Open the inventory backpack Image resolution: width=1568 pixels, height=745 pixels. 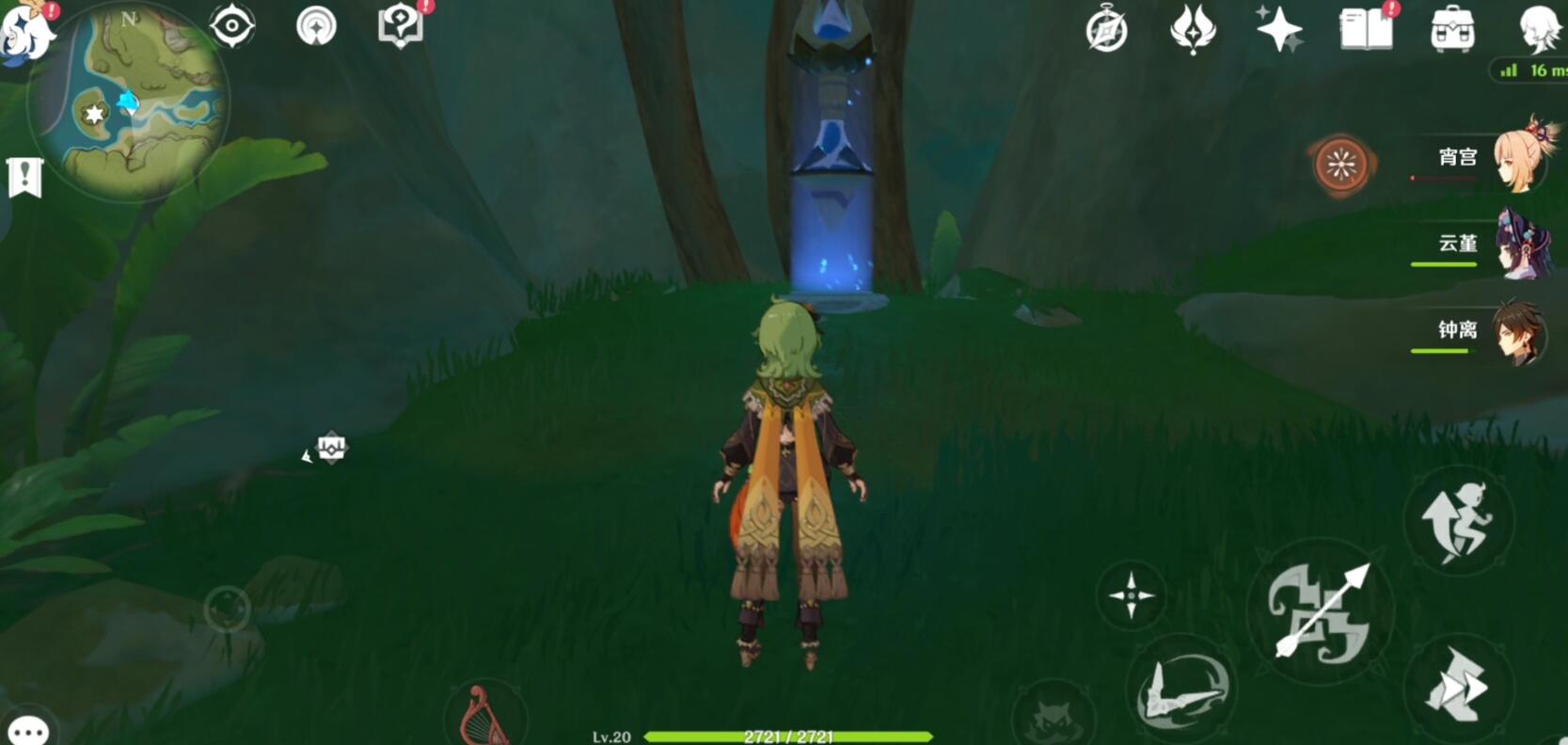(1452, 31)
